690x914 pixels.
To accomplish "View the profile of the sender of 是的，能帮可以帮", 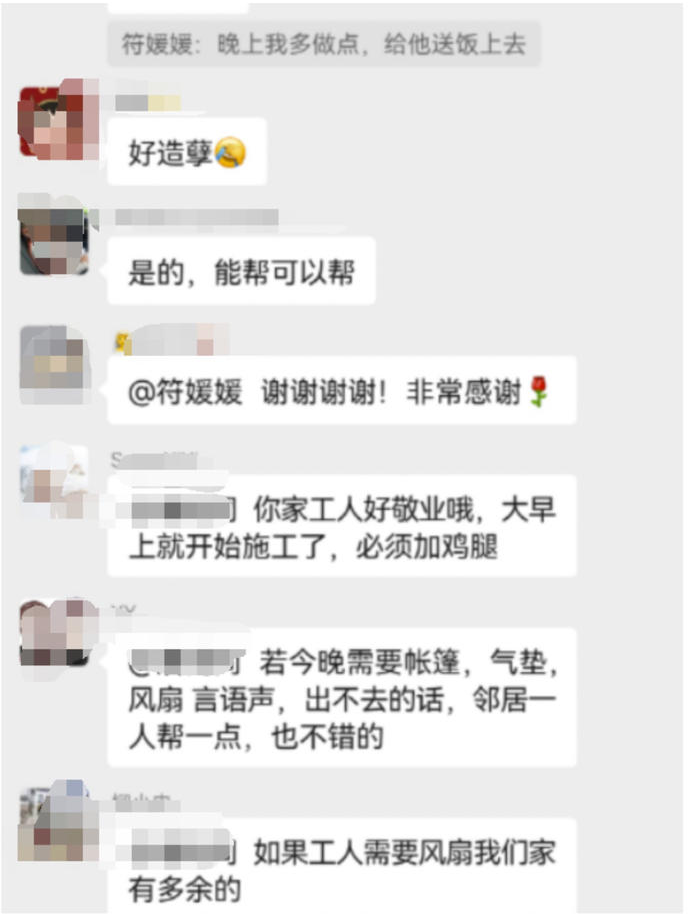I will click(x=54, y=239).
